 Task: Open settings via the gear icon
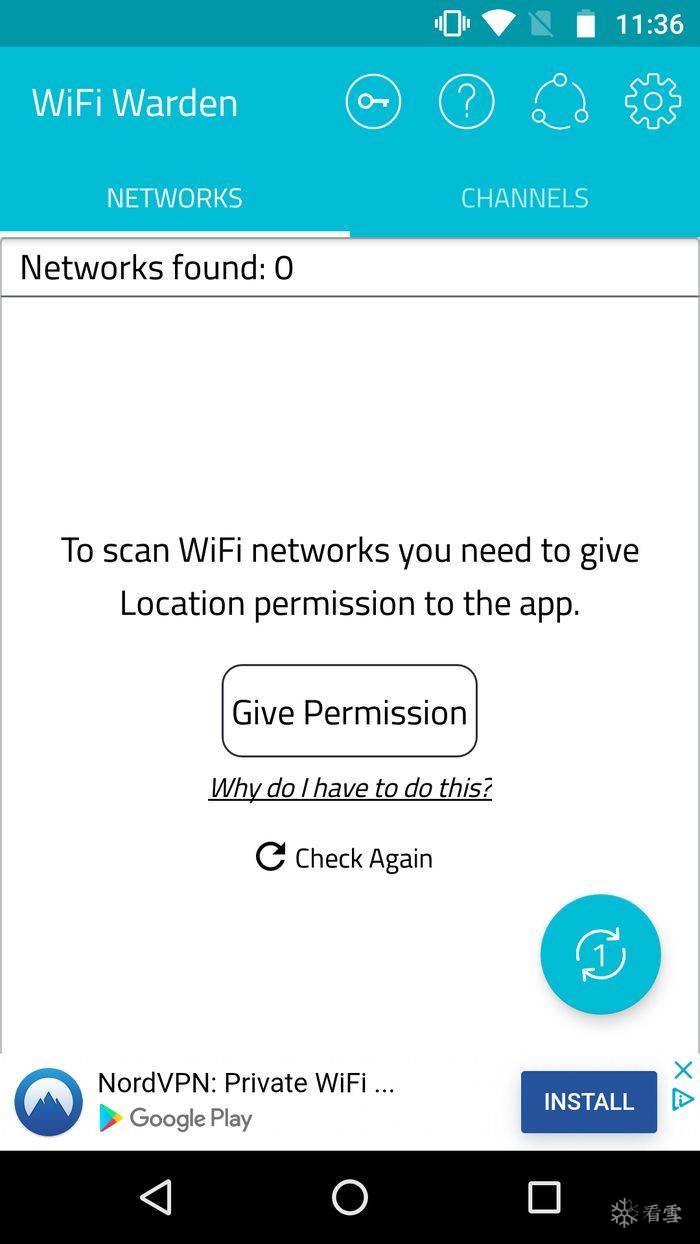coord(653,102)
